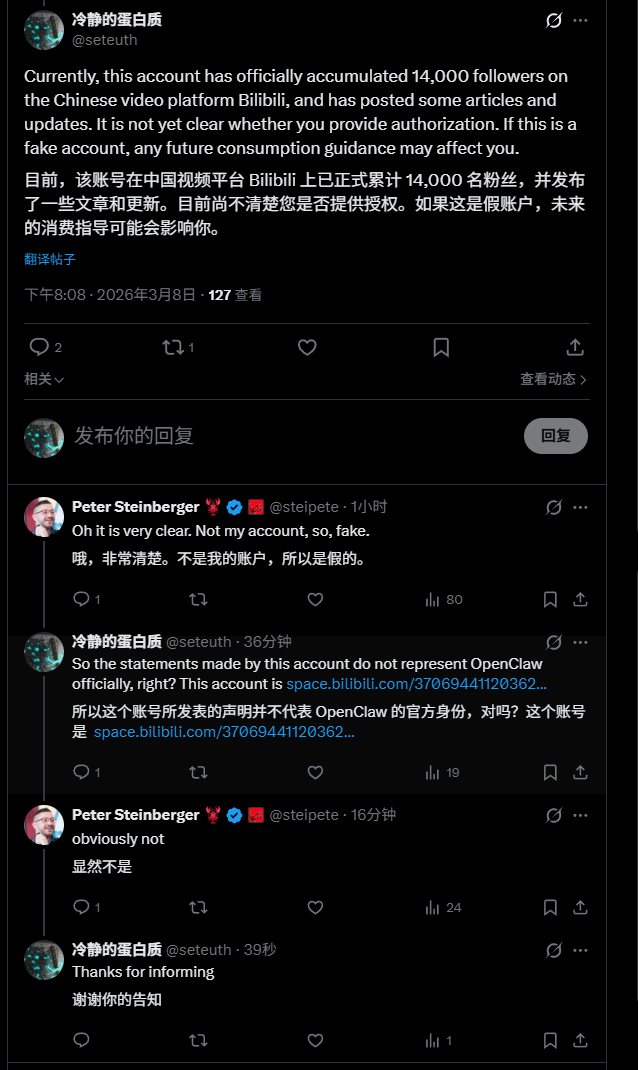Image resolution: width=638 pixels, height=1070 pixels.
Task: Like the "Thanks for informing" reply
Action: click(x=315, y=1040)
